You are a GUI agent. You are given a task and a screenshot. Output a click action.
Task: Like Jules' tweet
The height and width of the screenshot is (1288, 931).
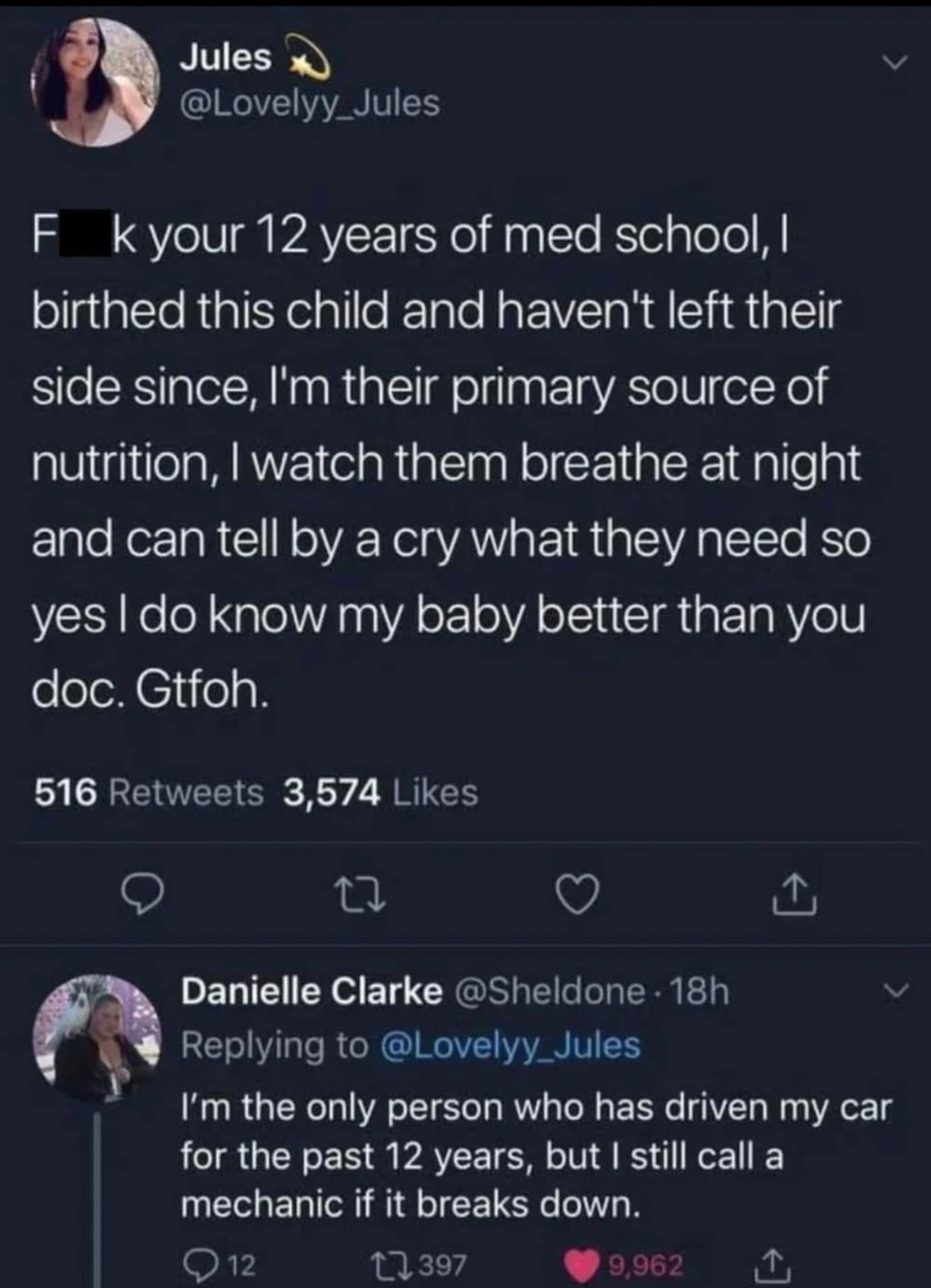(577, 893)
